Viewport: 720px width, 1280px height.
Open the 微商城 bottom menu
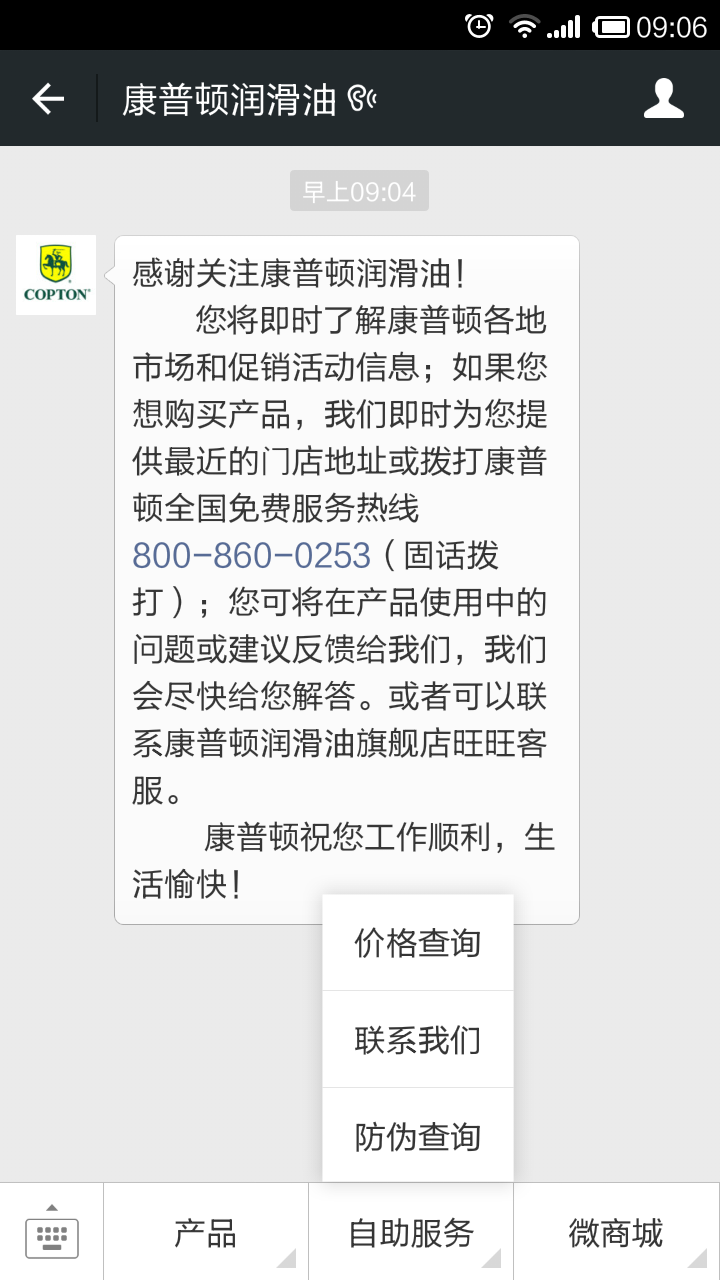pyautogui.click(x=616, y=1235)
